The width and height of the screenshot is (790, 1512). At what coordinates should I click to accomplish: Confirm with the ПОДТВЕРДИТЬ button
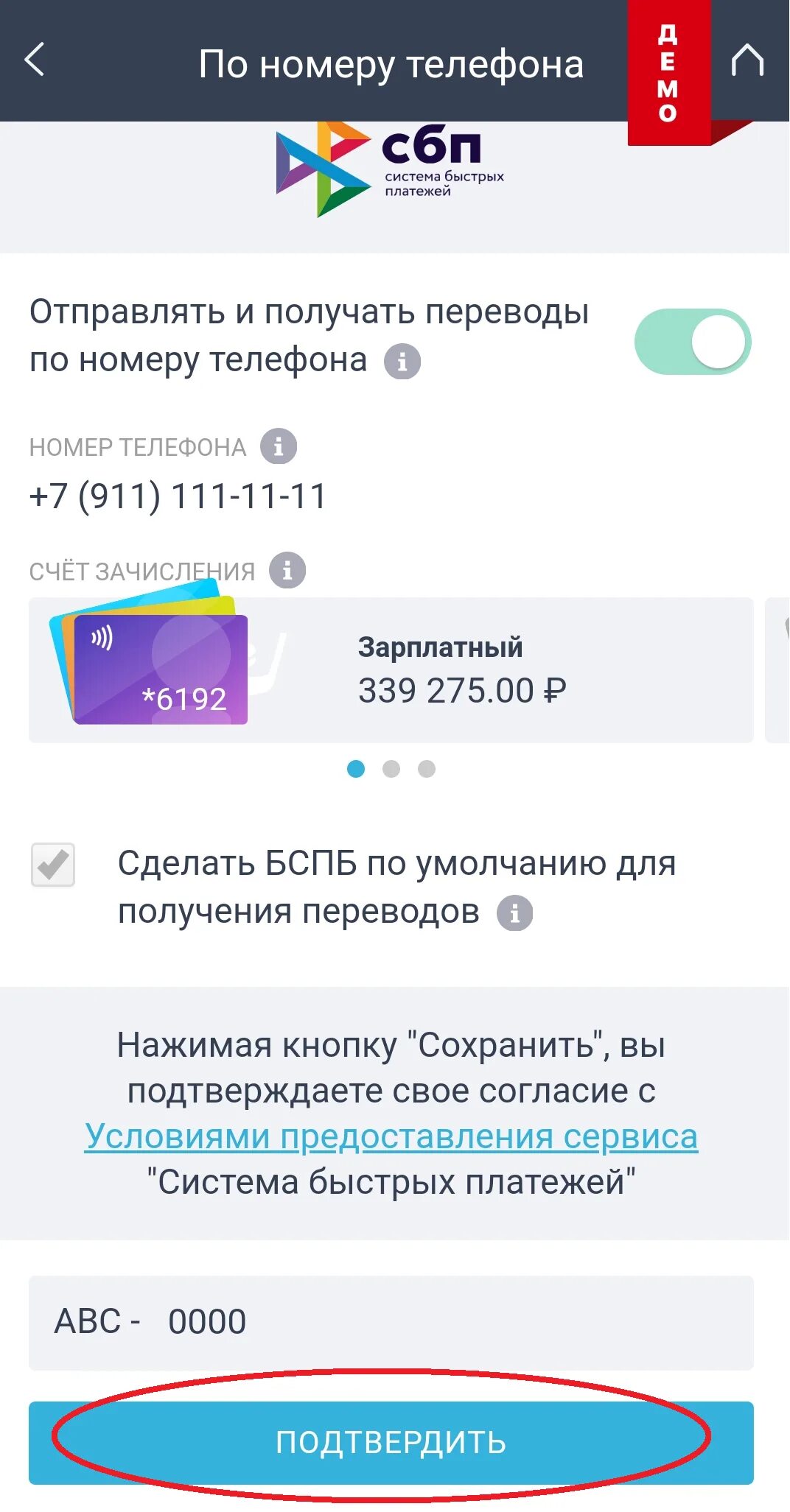[391, 1442]
